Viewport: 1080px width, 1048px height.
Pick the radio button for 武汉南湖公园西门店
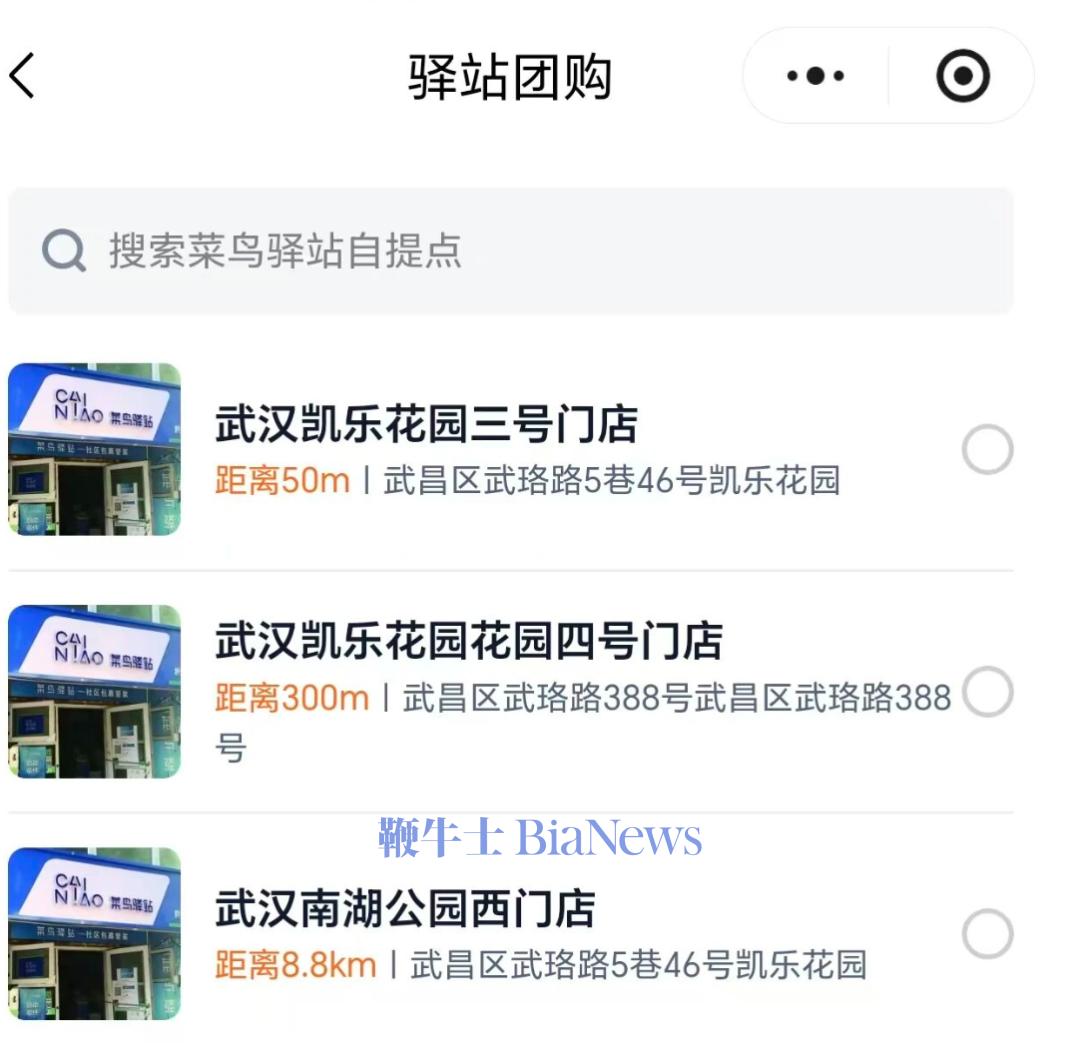click(x=987, y=935)
